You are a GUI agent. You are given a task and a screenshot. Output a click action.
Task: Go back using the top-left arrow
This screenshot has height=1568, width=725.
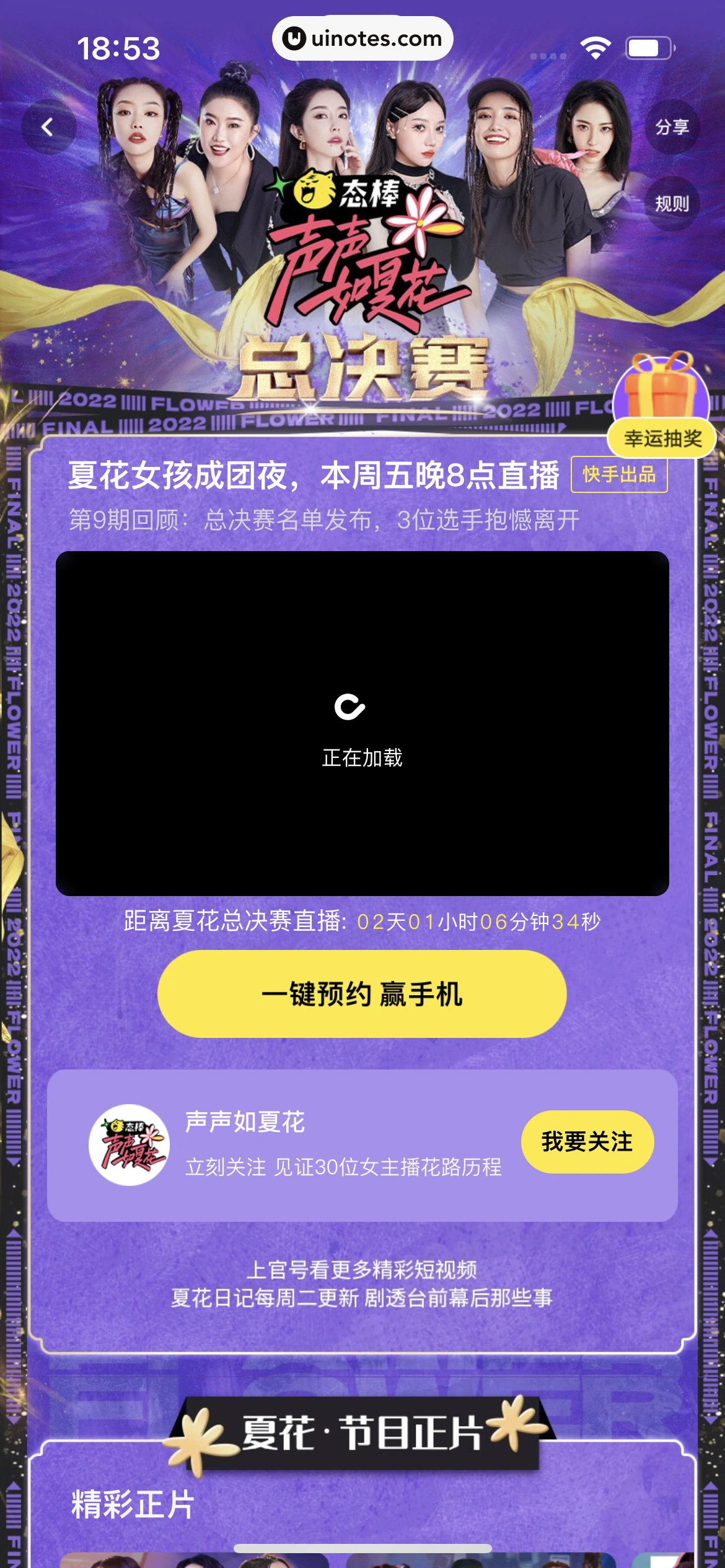click(48, 128)
